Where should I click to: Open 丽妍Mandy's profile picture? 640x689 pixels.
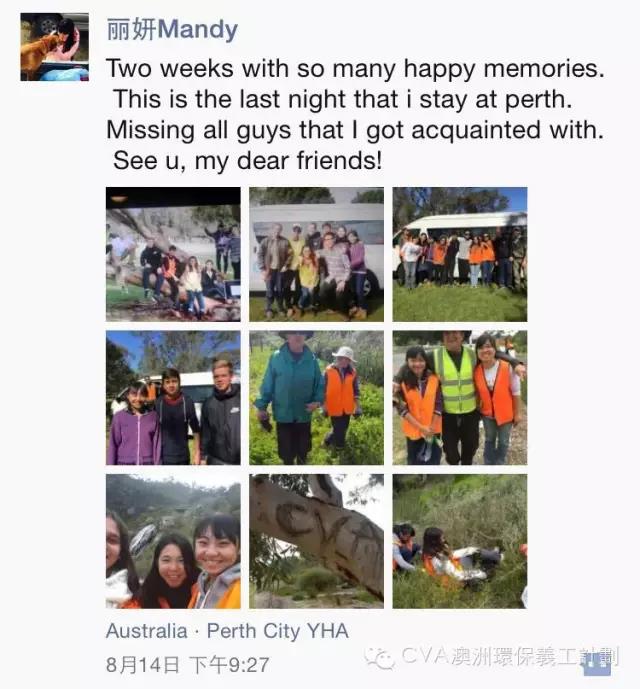(x=54, y=47)
